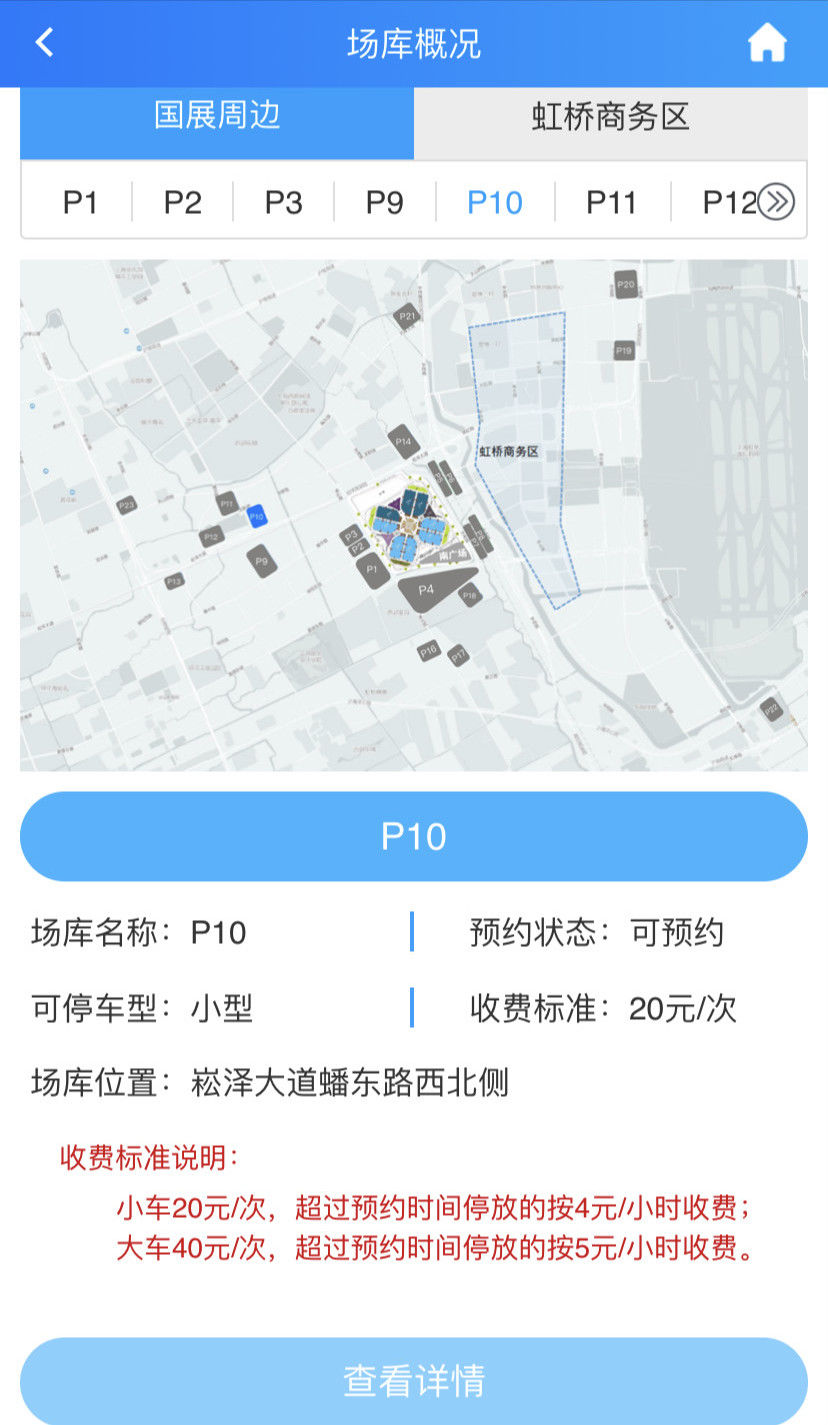Viewport: 828px width, 1425px height.
Task: Choose P12 from the lot selector
Action: [729, 202]
